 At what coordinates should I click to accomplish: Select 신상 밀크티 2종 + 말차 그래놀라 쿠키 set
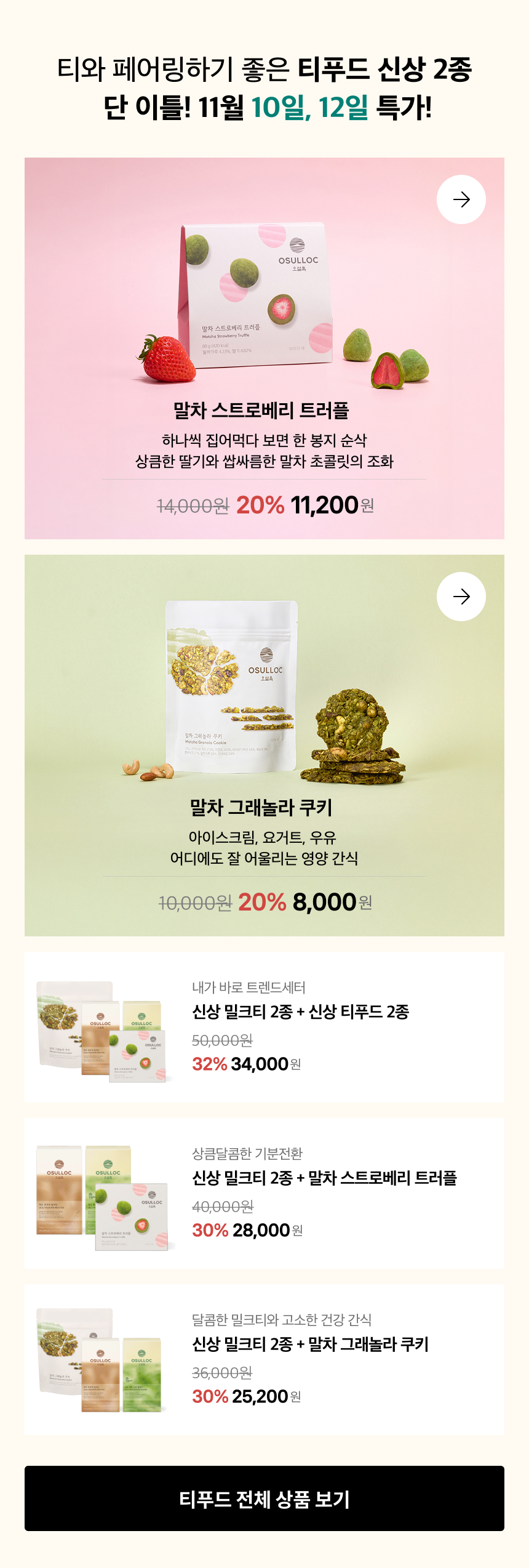(310, 1345)
